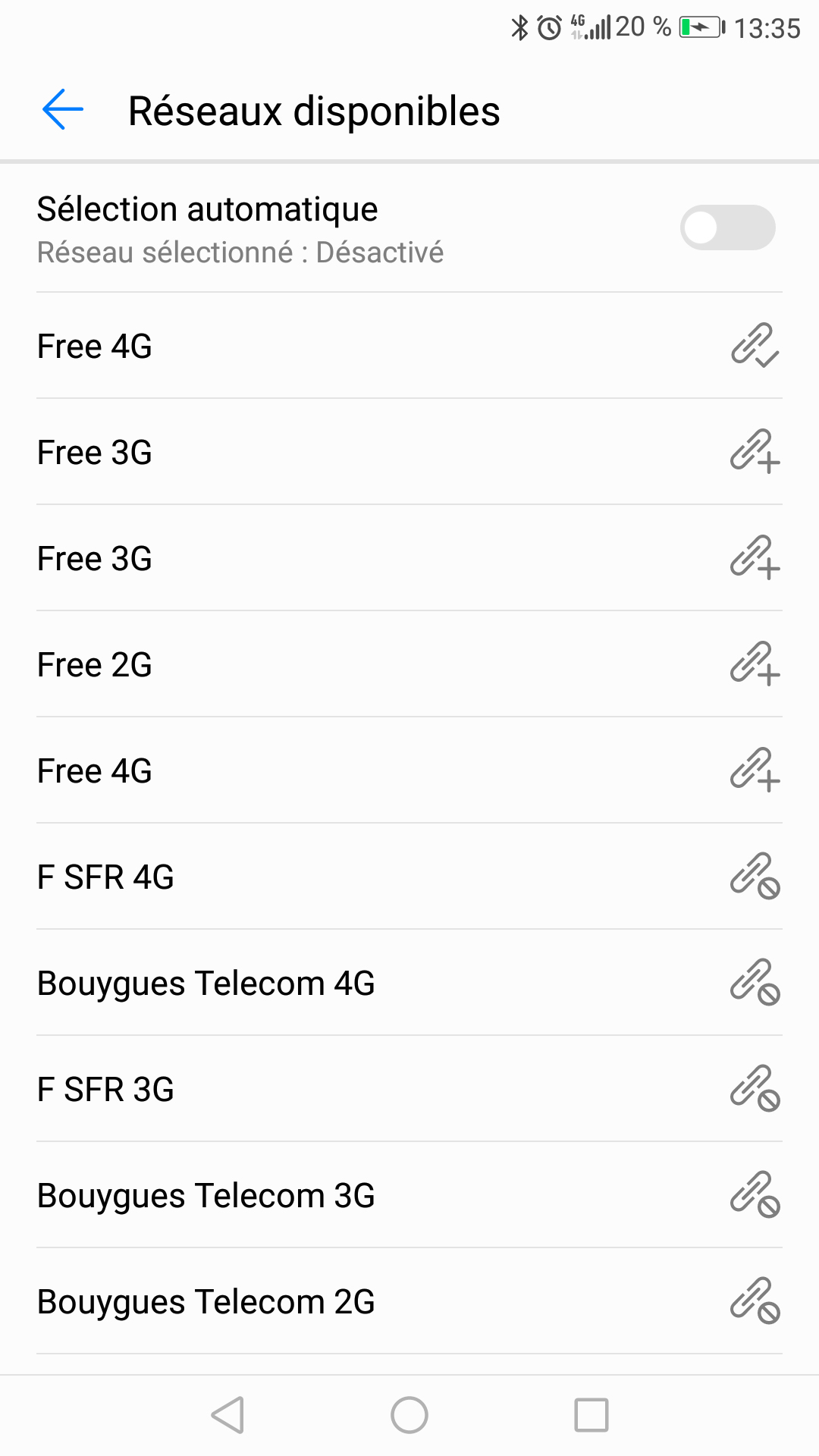Enable the Sélection automatique switch
The image size is (819, 1456).
click(x=727, y=227)
